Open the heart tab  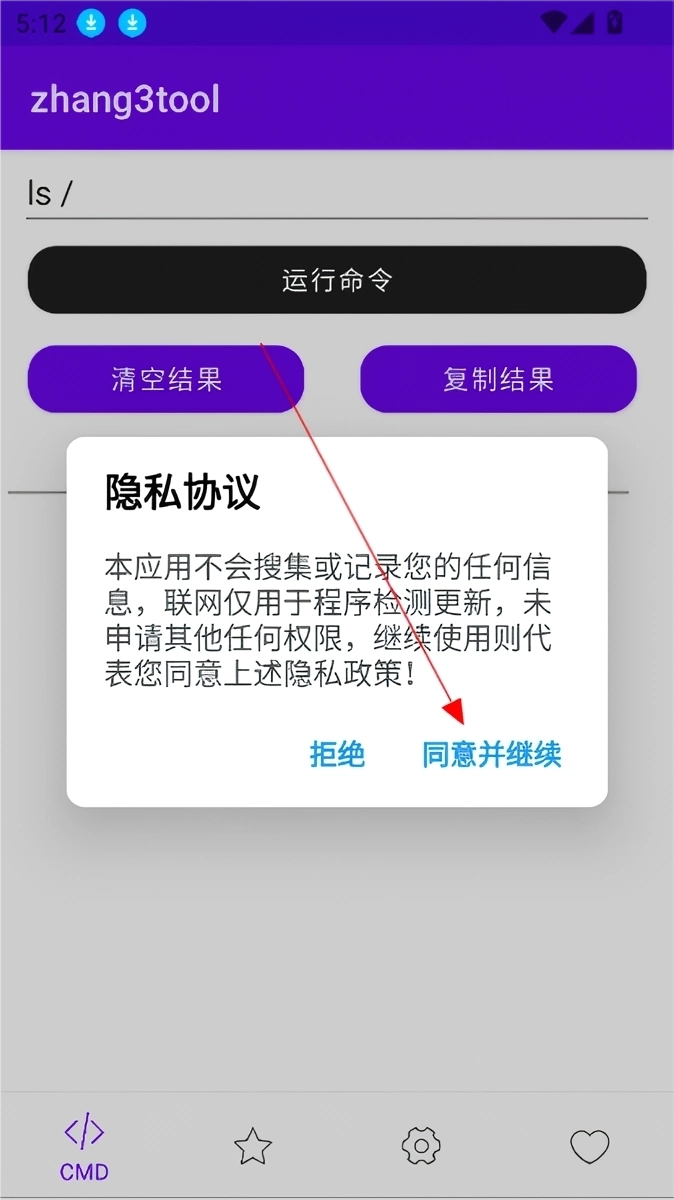(589, 1146)
